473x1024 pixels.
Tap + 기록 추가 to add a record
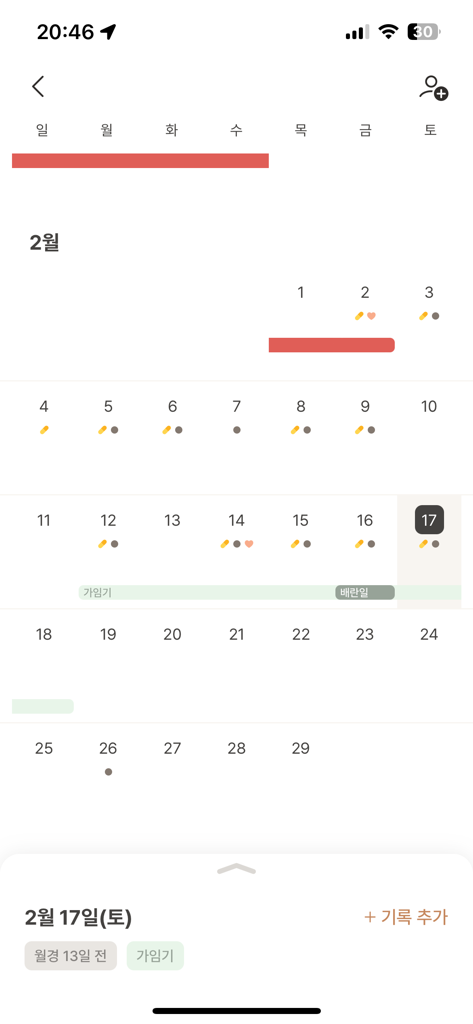coord(406,916)
